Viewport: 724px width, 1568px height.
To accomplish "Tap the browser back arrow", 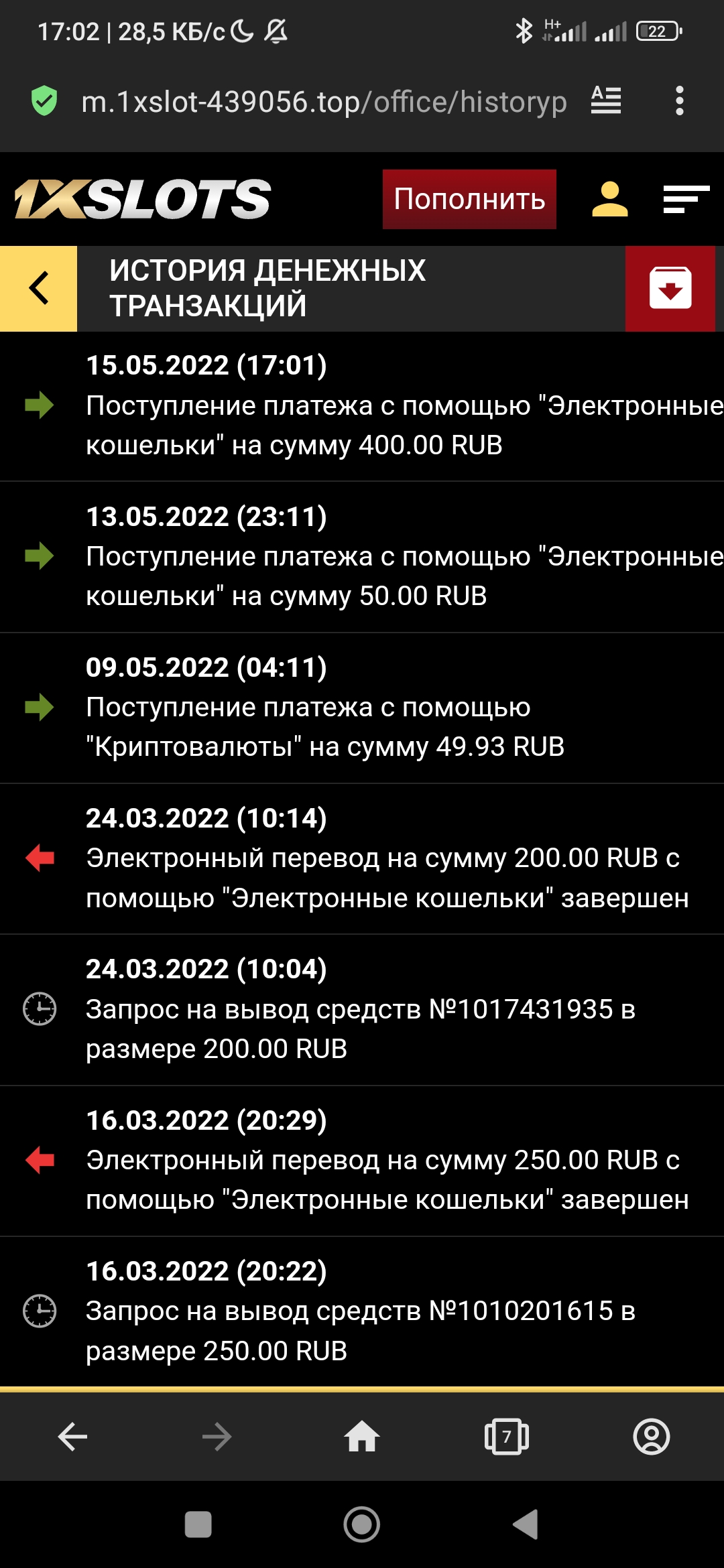I will coord(72,1437).
